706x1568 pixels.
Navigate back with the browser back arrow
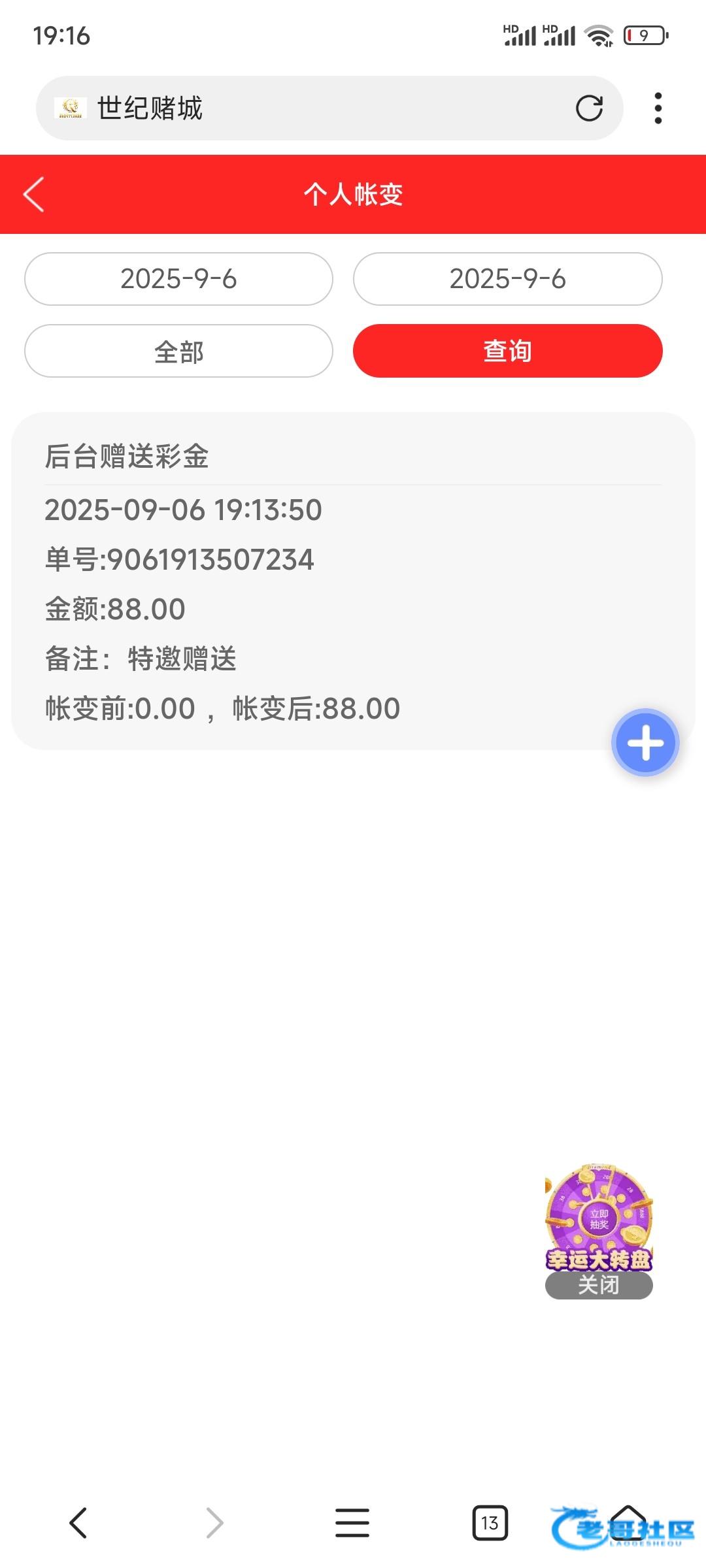[78, 1523]
